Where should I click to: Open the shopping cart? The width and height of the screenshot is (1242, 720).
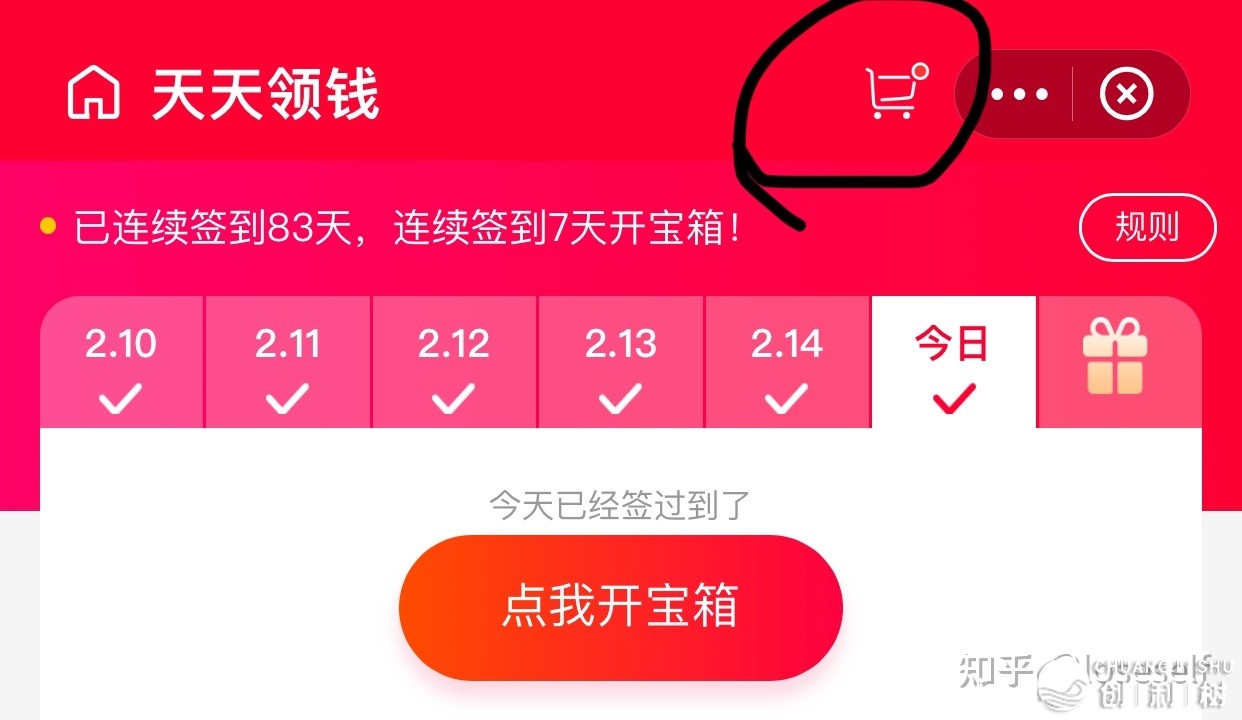click(x=893, y=93)
